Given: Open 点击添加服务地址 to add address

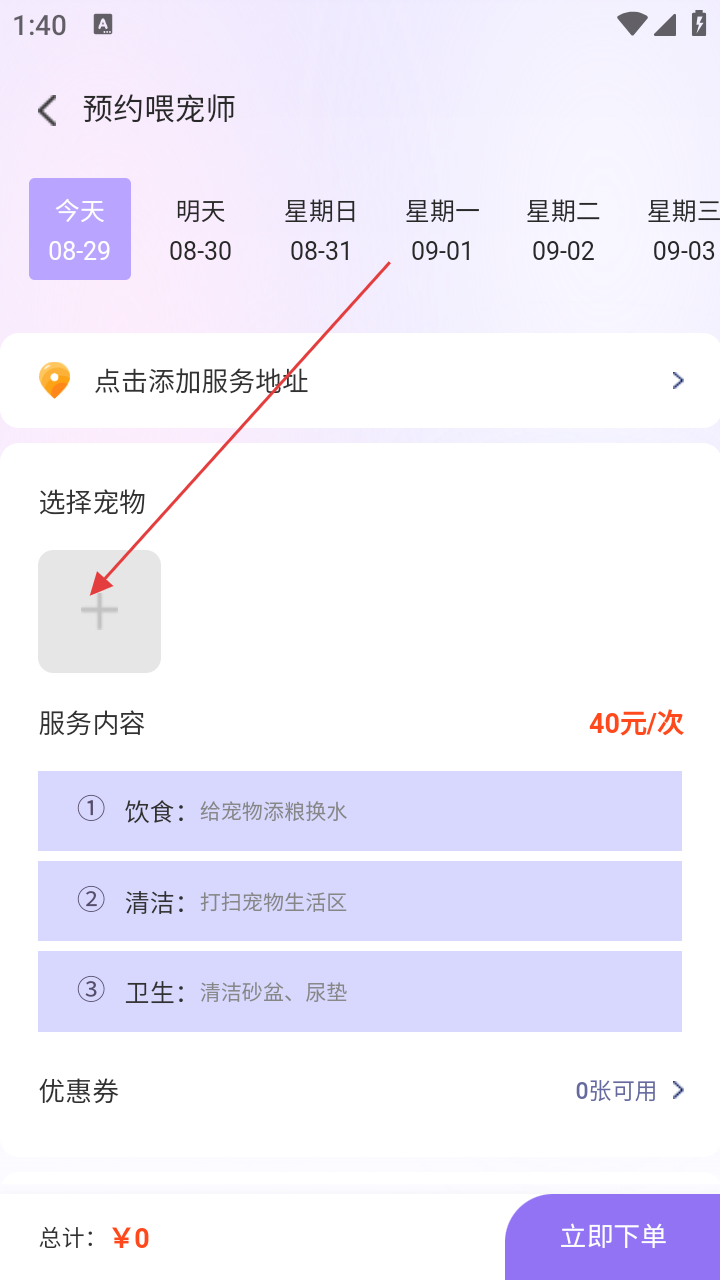Looking at the screenshot, I should click(x=360, y=381).
